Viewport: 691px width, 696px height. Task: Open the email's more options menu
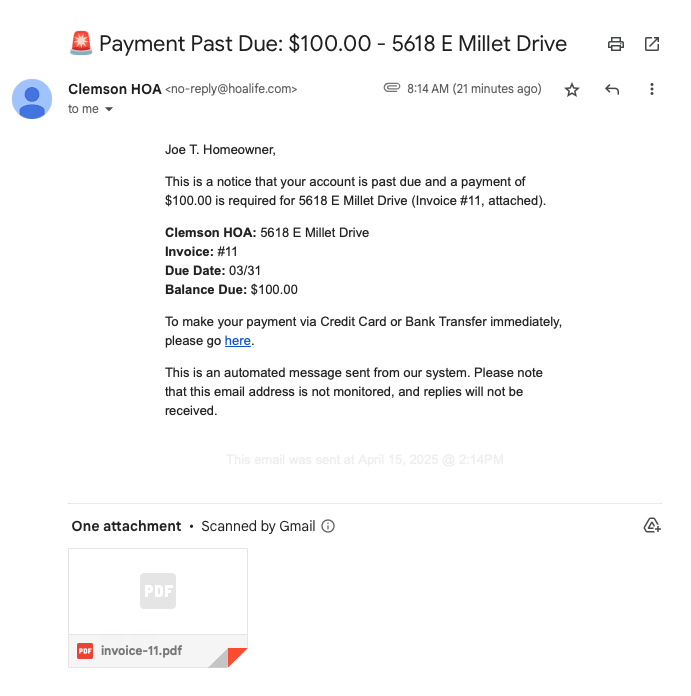click(x=652, y=90)
